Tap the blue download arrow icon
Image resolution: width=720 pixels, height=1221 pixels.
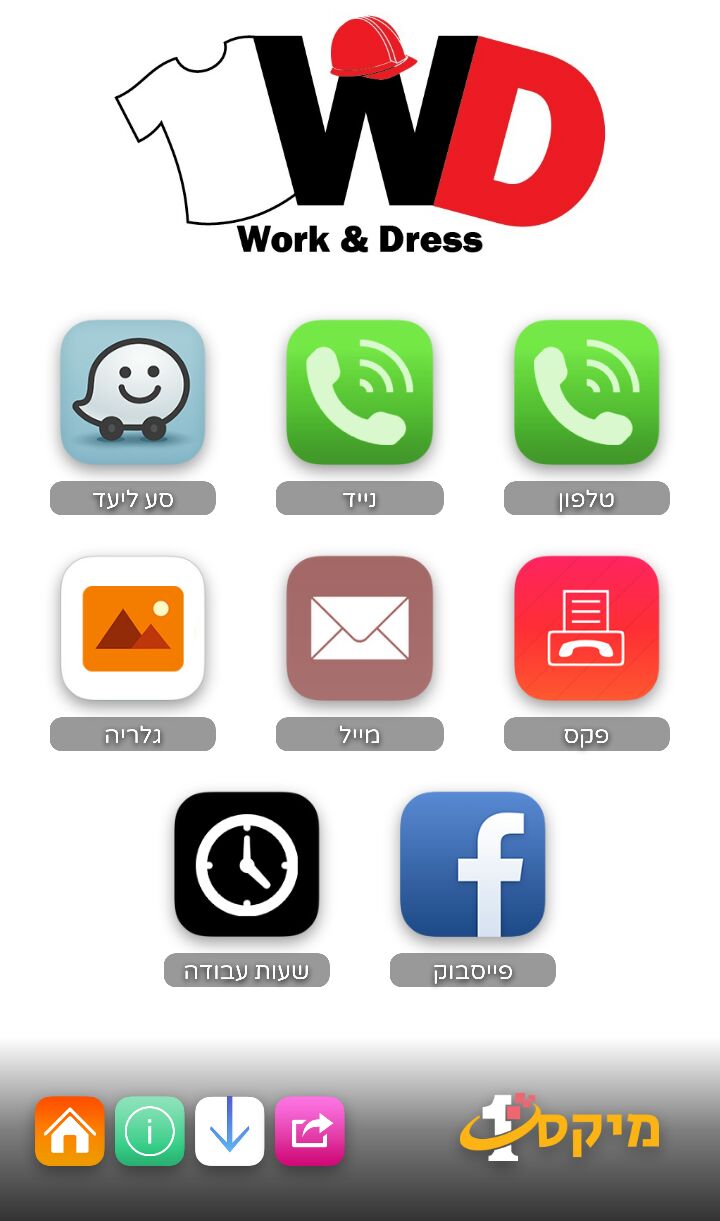[230, 1131]
